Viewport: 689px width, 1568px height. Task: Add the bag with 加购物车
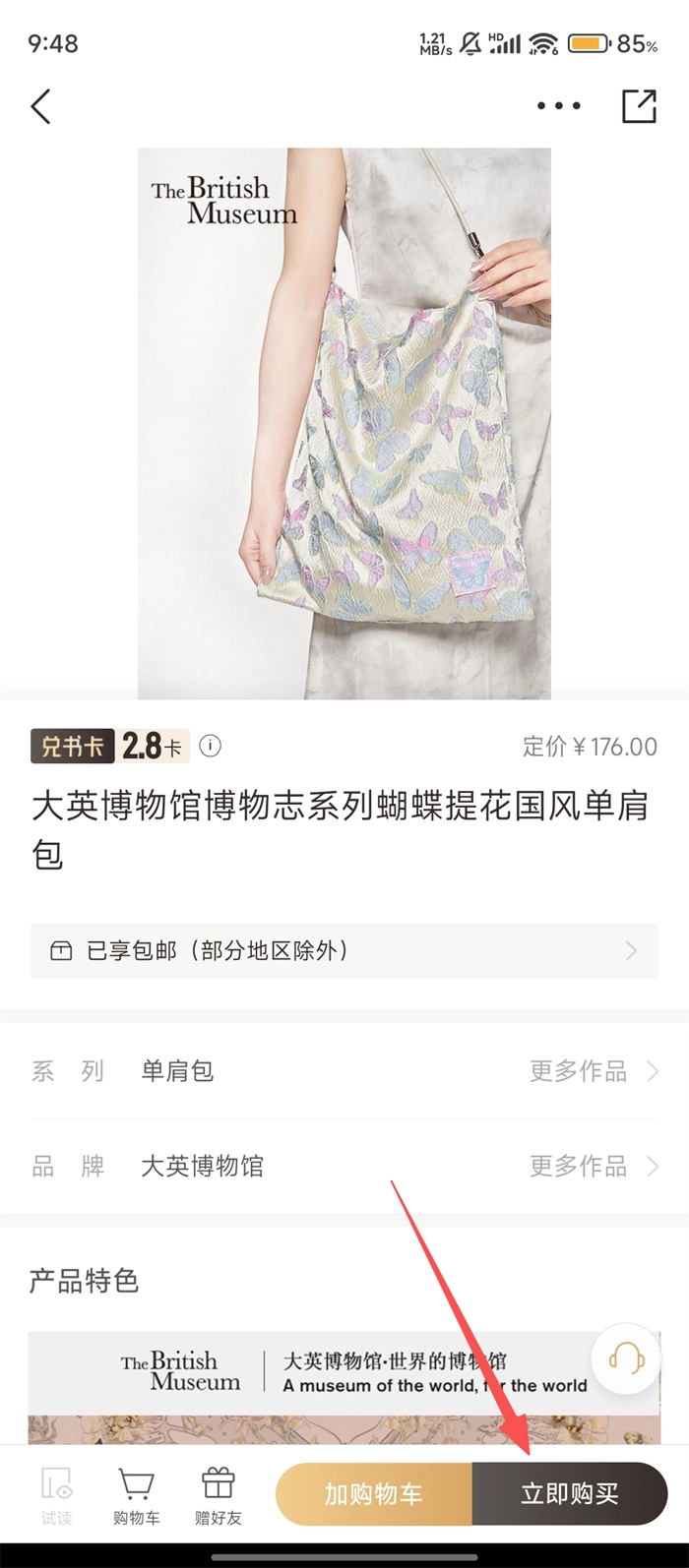(374, 1494)
